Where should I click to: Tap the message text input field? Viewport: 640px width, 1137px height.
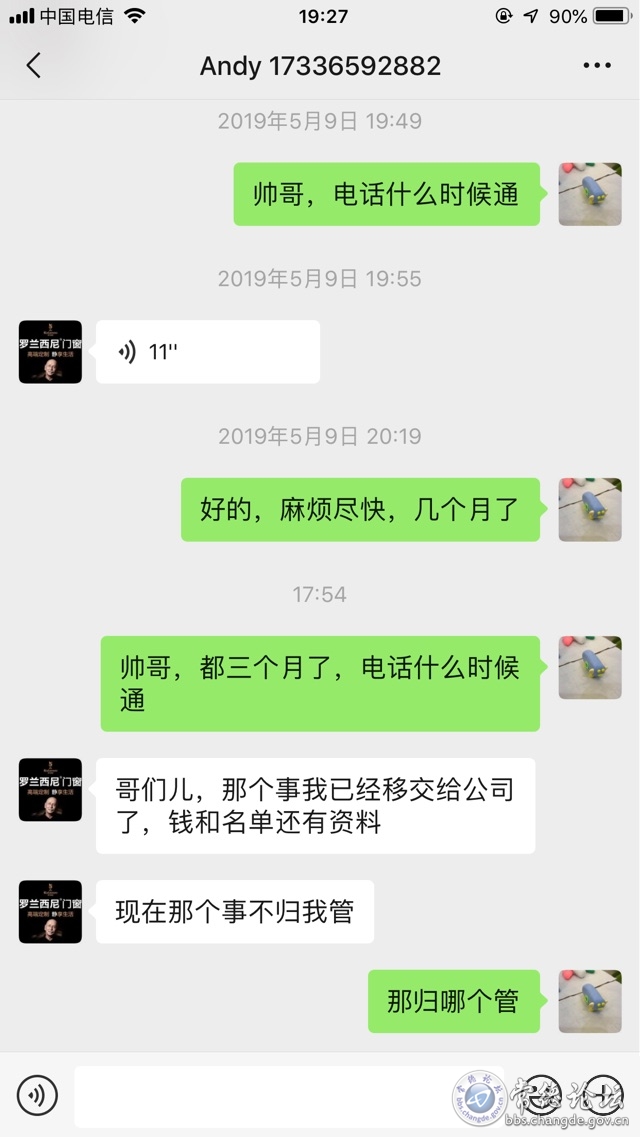pyautogui.click(x=290, y=1096)
